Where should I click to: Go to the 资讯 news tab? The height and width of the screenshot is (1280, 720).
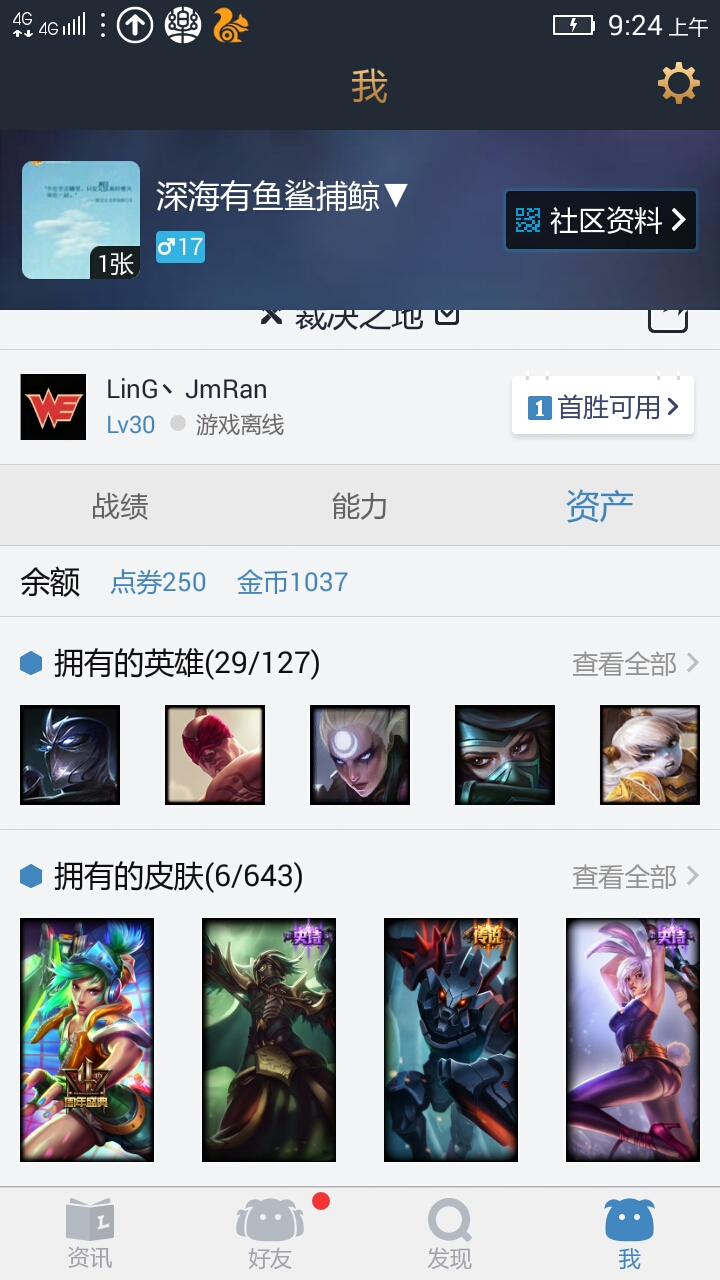point(90,1233)
